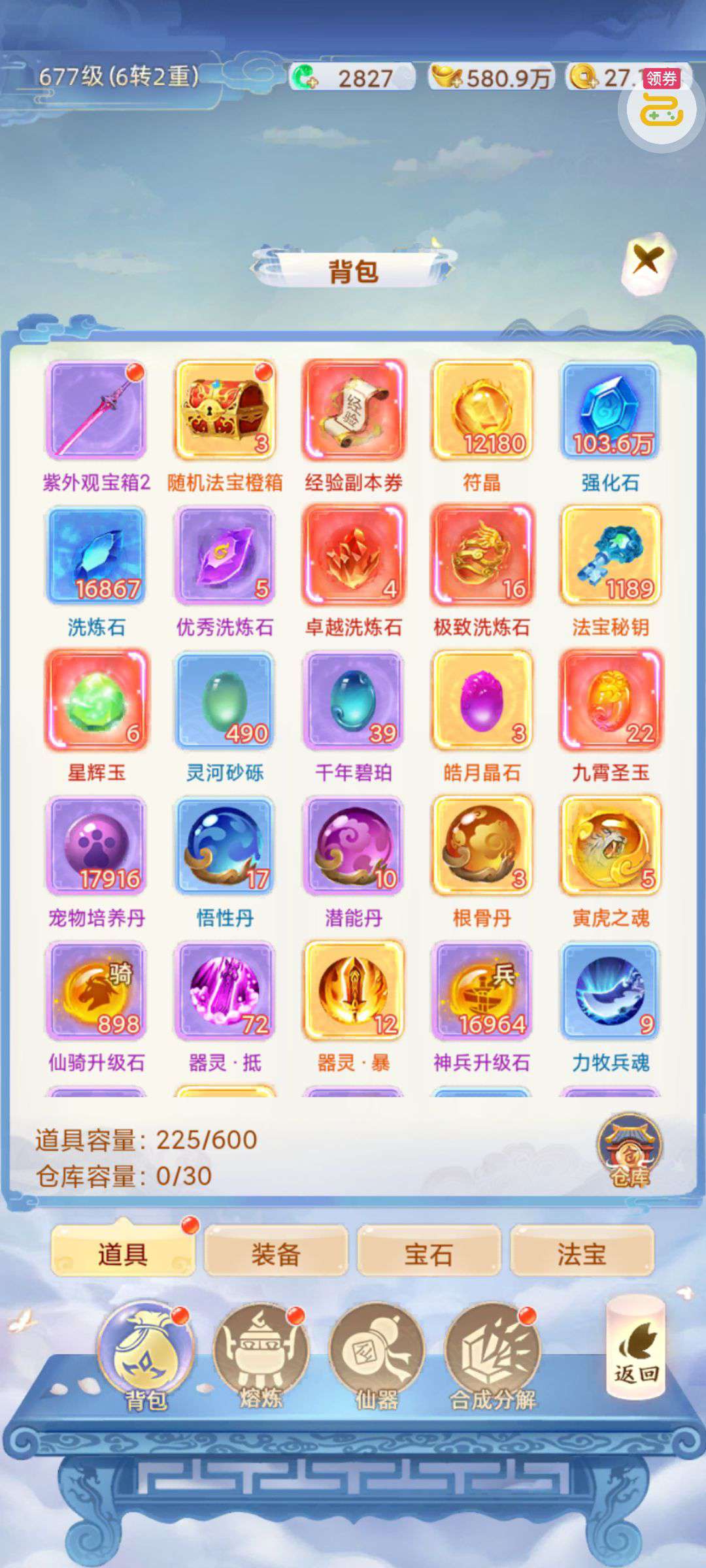Image resolution: width=706 pixels, height=1568 pixels.
Task: Select the 宠物培养丹 item
Action: pyautogui.click(x=96, y=845)
